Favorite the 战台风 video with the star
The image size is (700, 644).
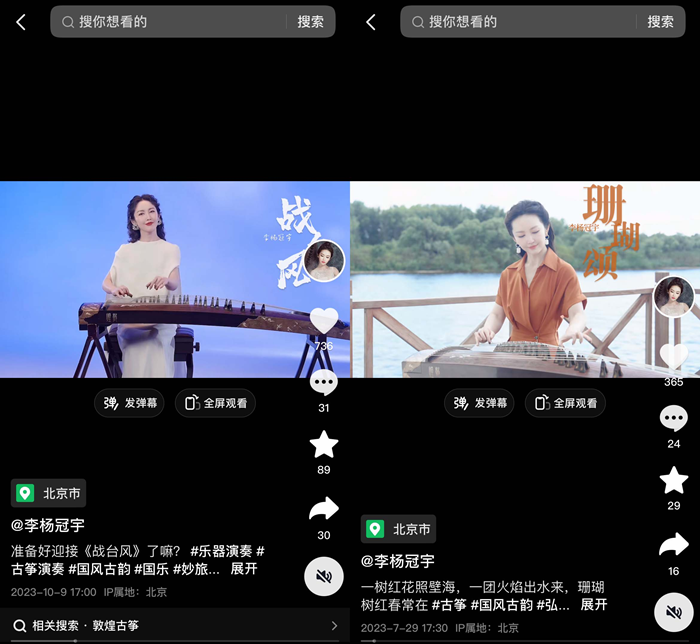324,445
